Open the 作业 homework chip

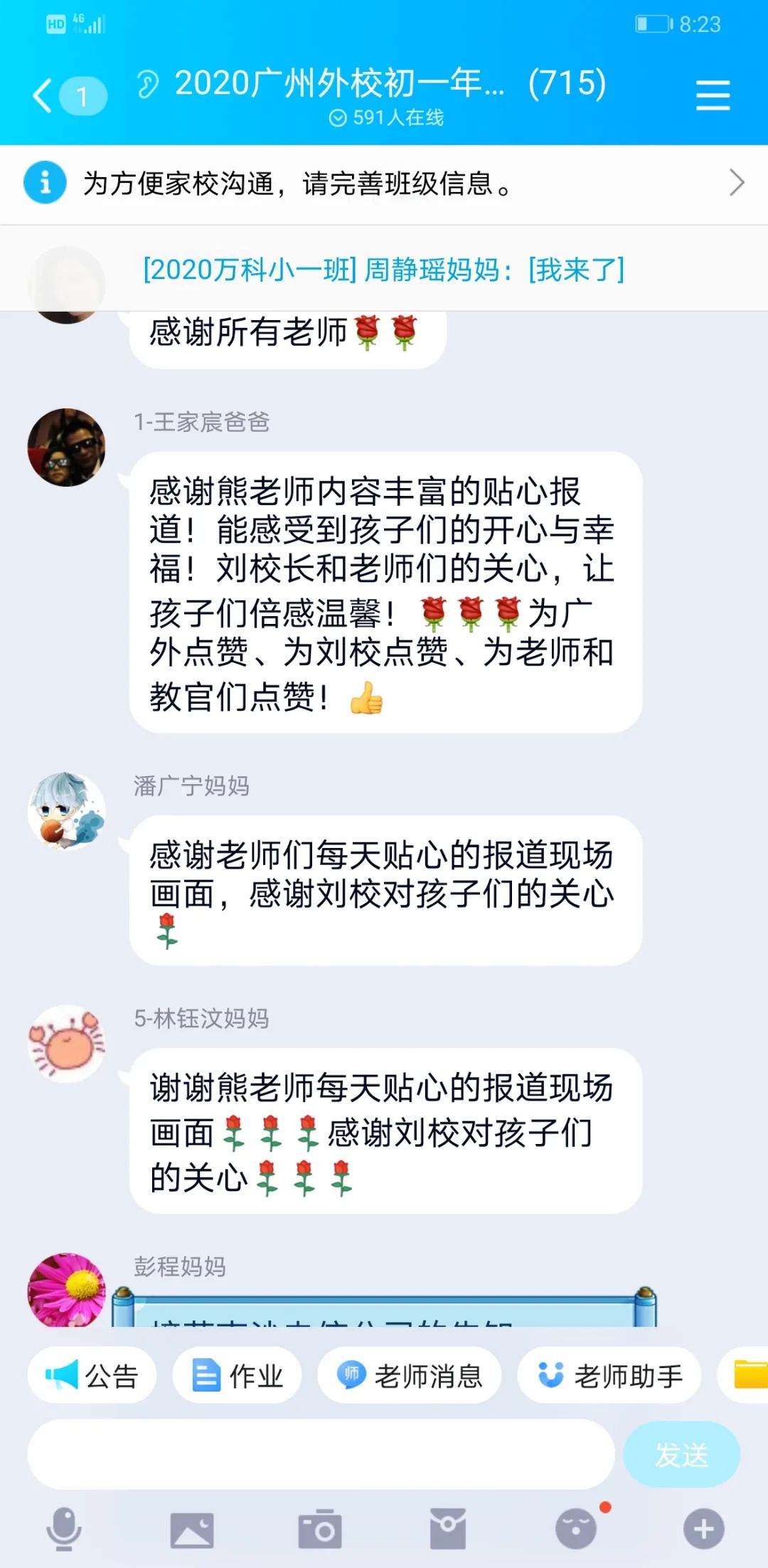click(238, 1375)
